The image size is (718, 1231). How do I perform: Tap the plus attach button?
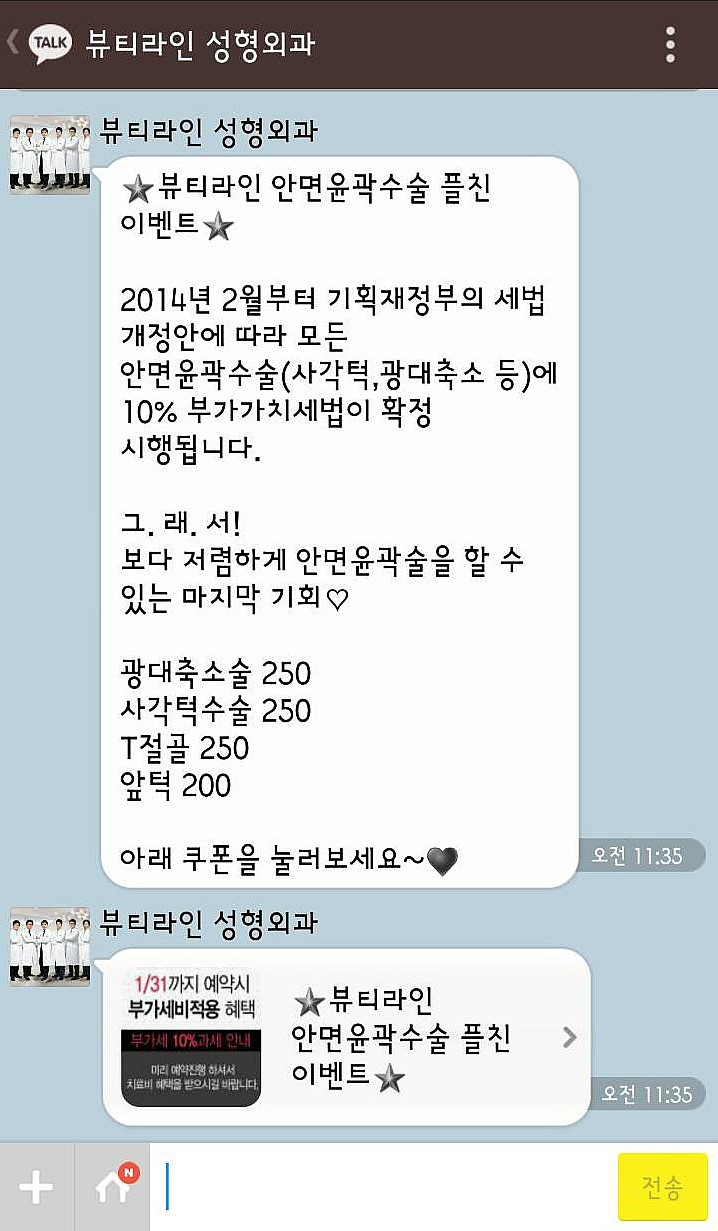tap(36, 1188)
